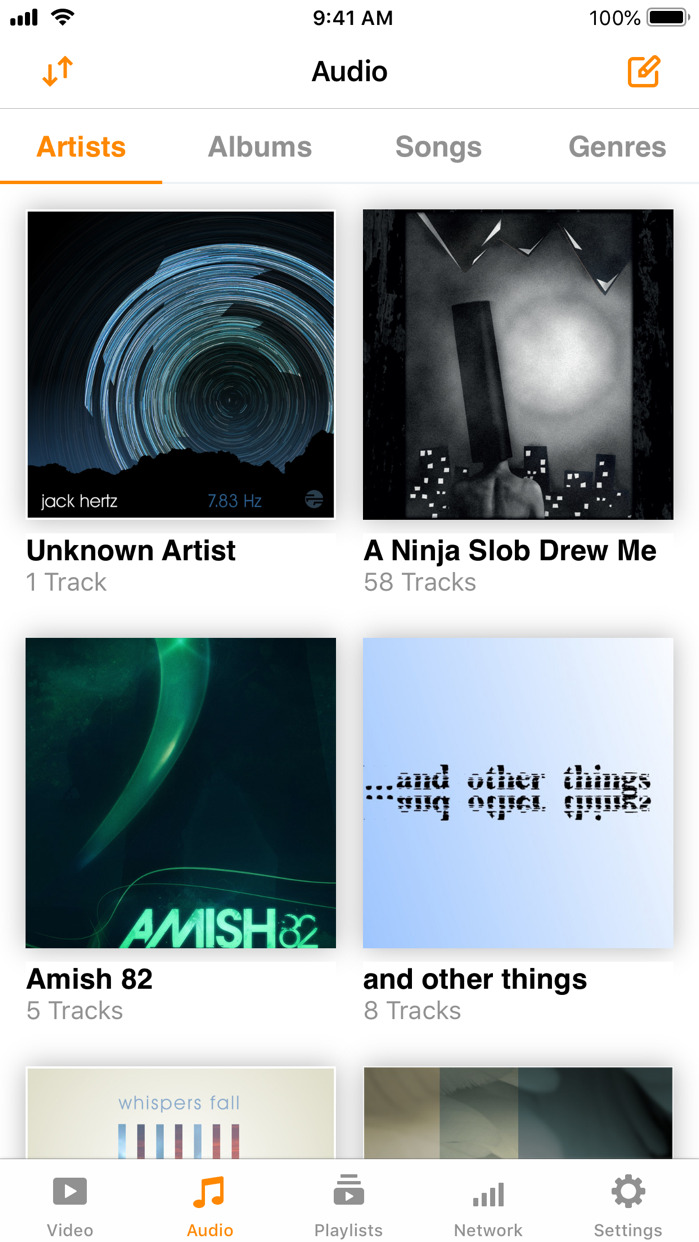Switch to the Albums tab

(260, 147)
